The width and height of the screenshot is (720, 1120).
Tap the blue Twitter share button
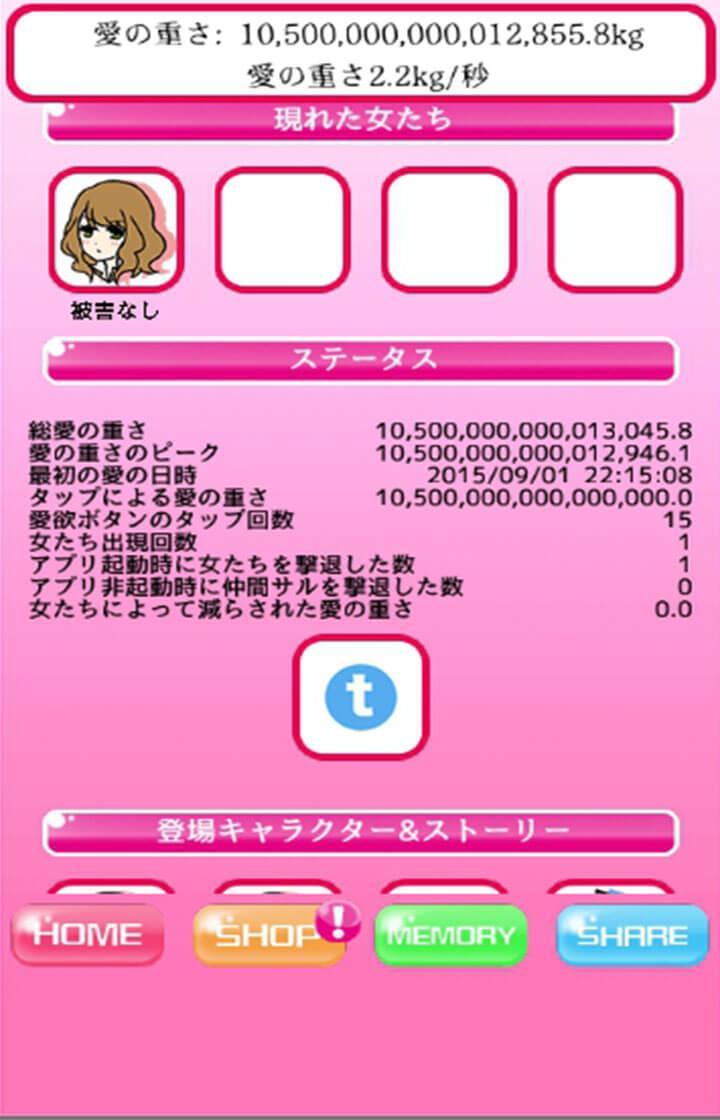tap(360, 697)
